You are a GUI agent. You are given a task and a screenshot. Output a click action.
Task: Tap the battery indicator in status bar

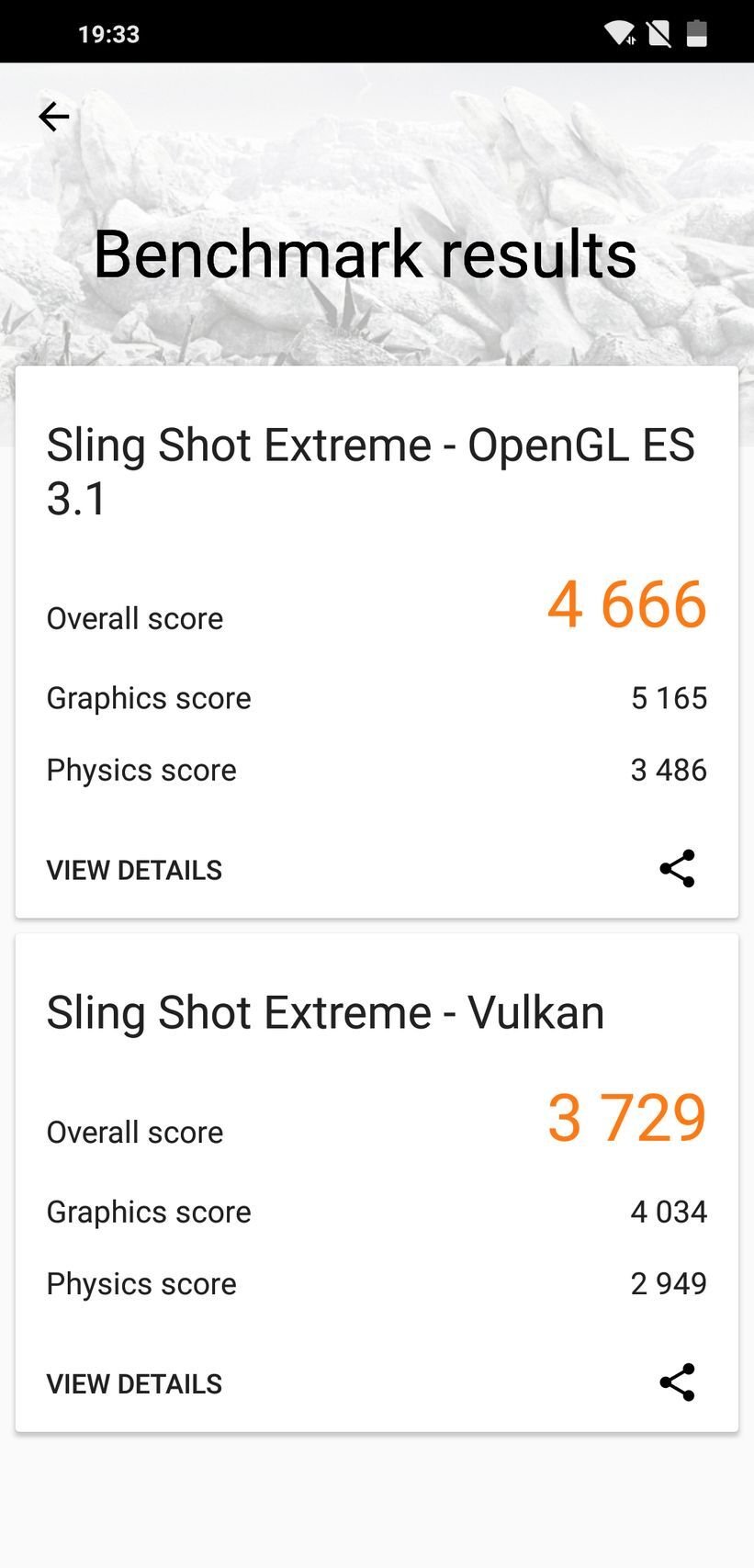click(698, 33)
